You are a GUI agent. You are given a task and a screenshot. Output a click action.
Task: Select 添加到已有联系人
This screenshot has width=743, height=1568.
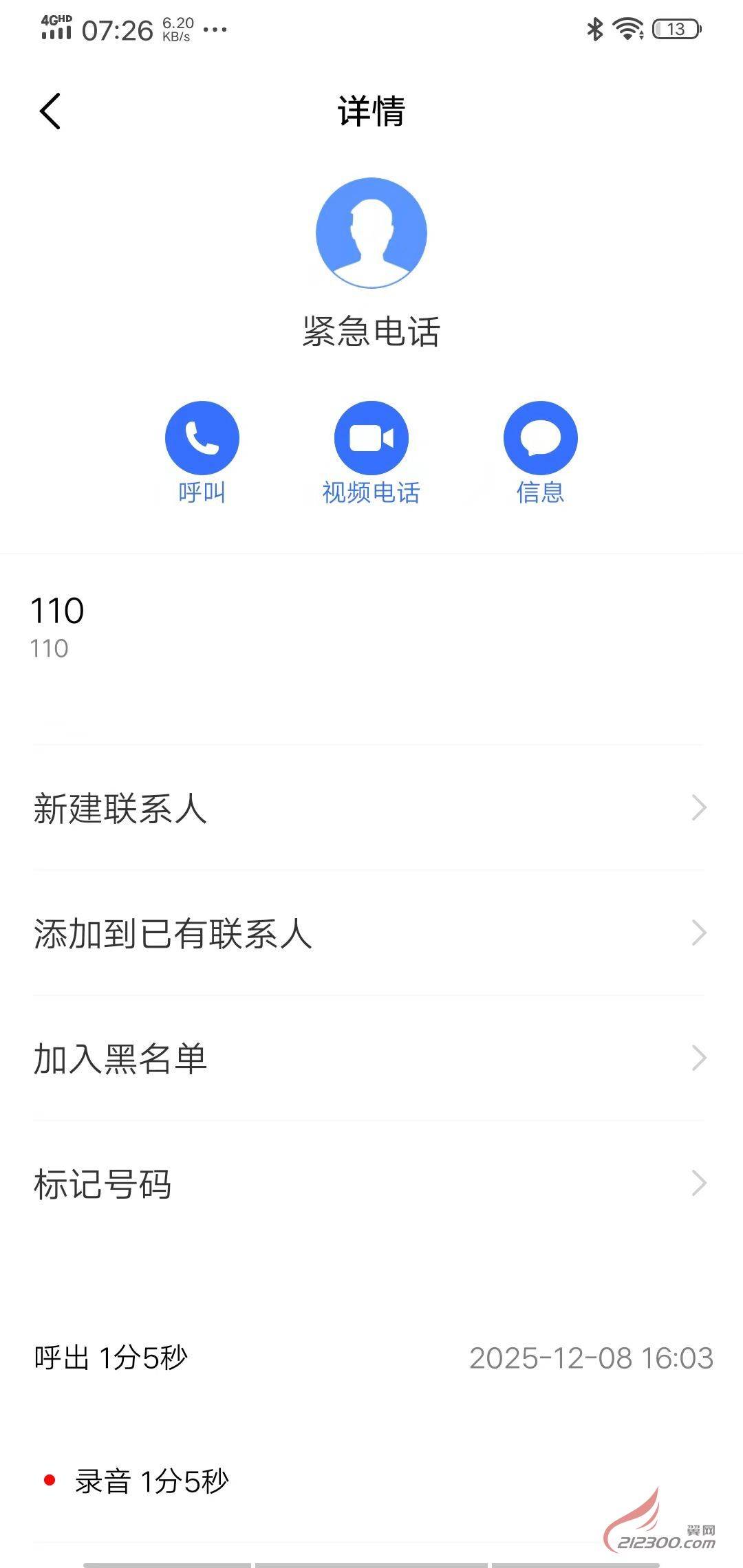[x=370, y=933]
